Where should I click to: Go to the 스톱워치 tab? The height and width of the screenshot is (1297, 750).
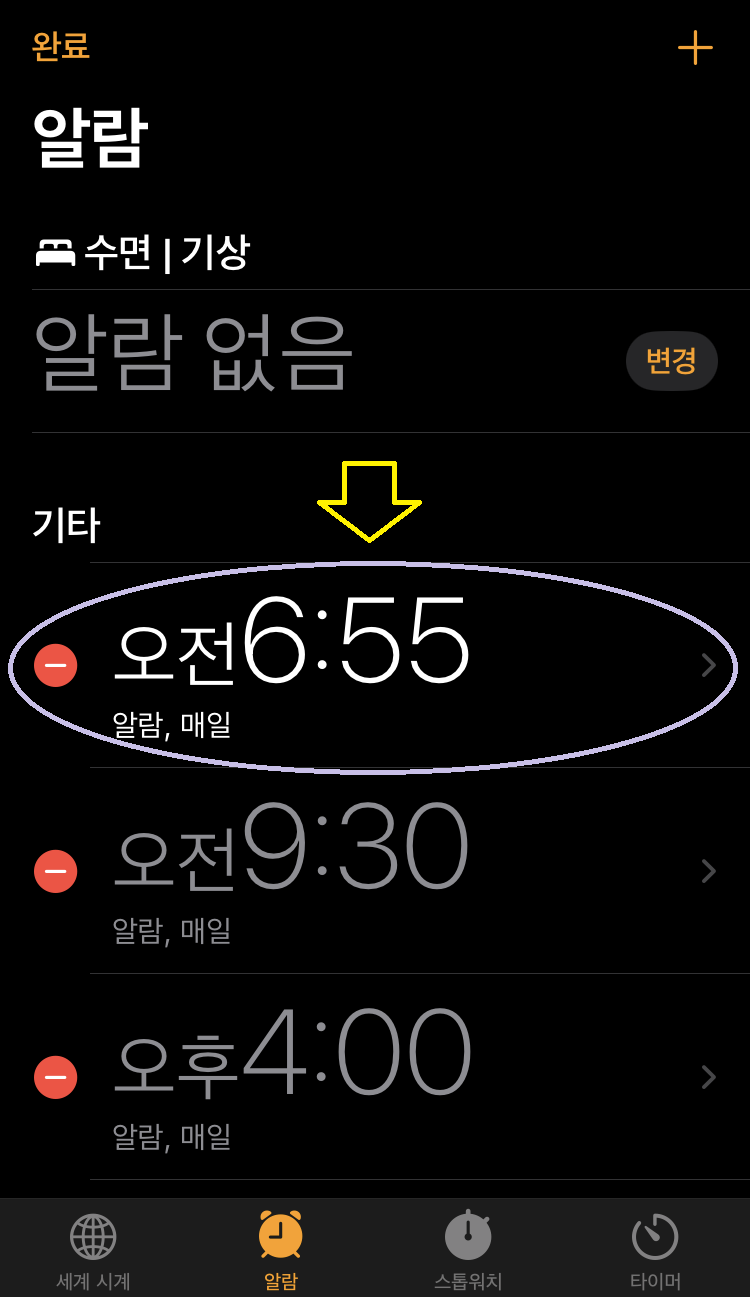point(468,1250)
